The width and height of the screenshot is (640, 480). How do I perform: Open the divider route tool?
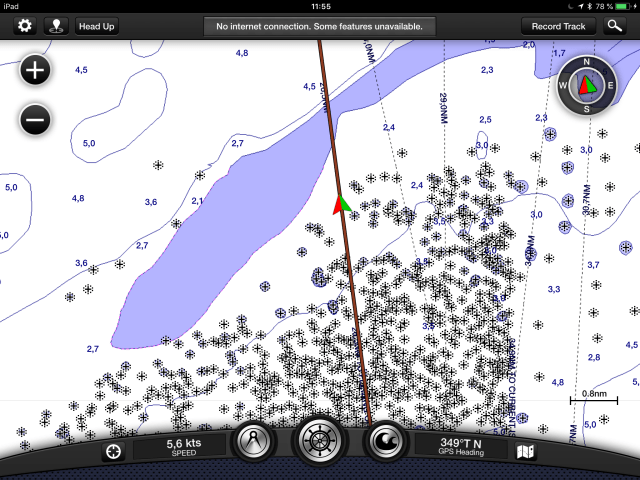click(256, 442)
